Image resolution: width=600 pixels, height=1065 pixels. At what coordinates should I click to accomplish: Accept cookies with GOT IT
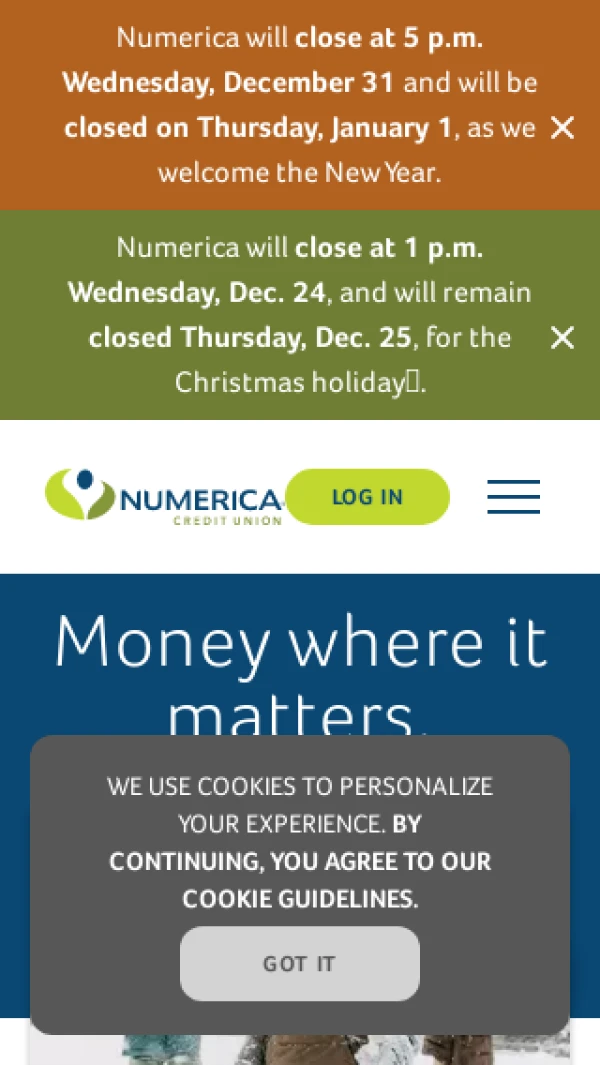tap(299, 964)
